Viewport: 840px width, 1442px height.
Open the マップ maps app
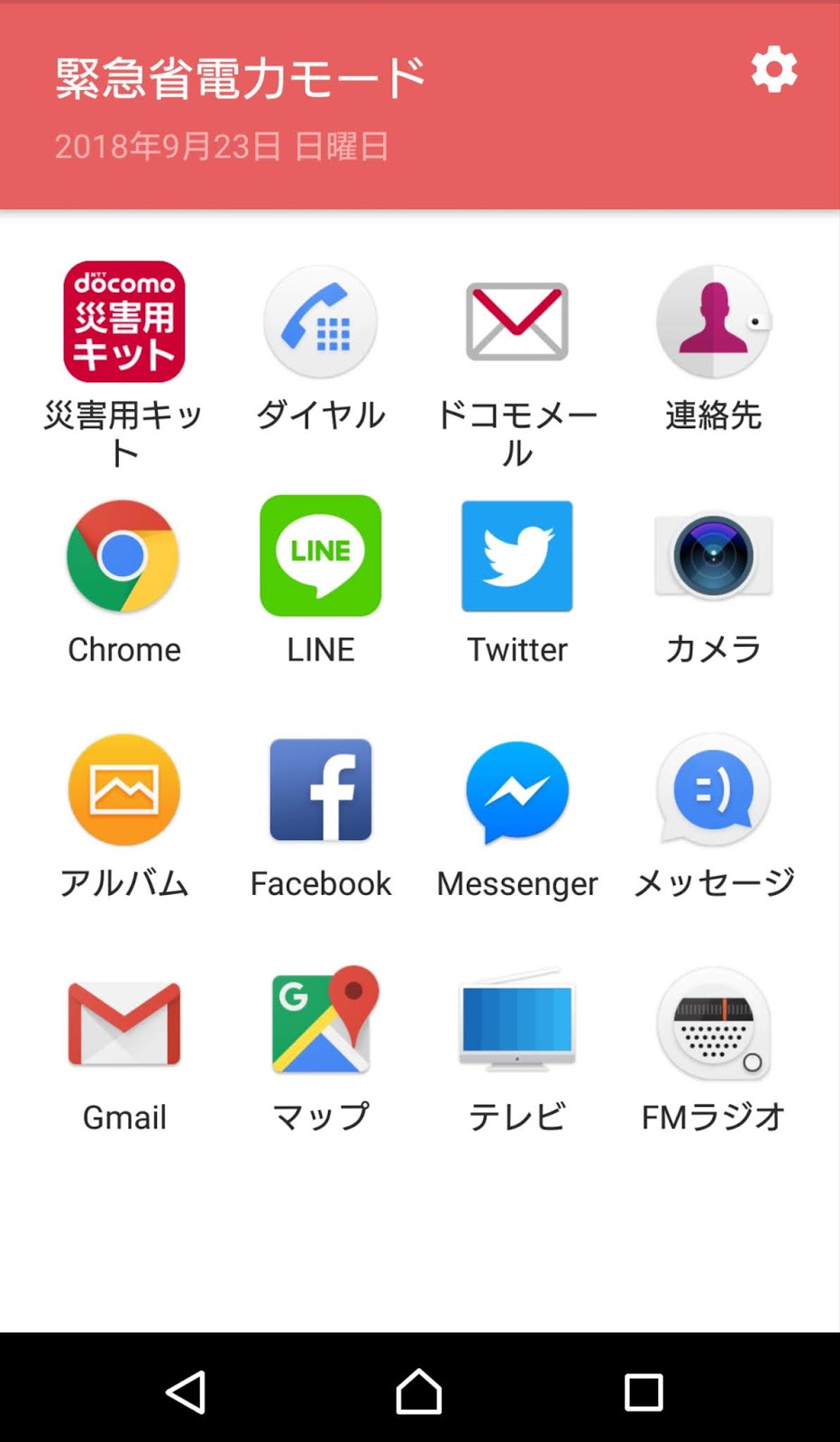321,1022
